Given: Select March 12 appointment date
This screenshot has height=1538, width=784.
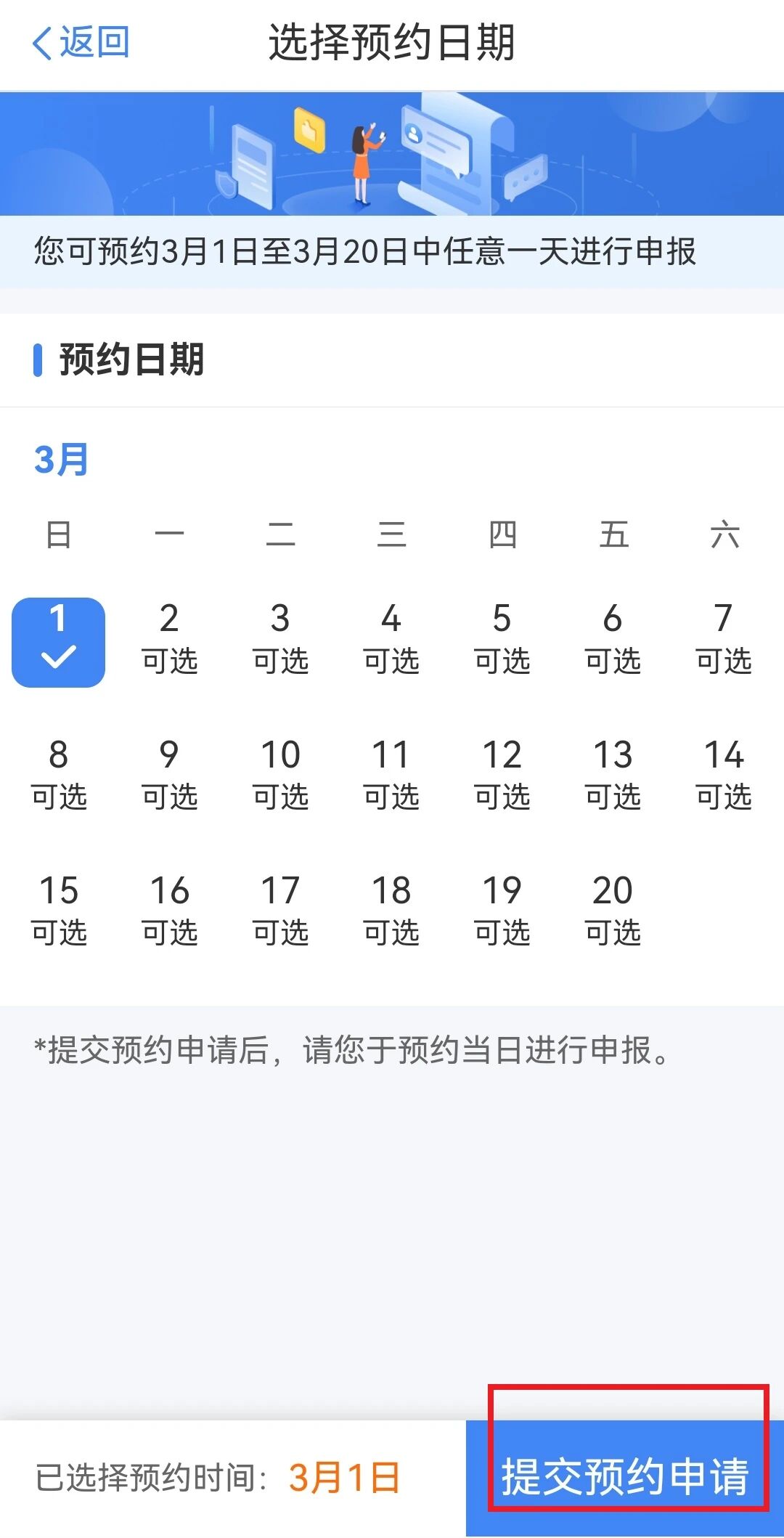Looking at the screenshot, I should (x=502, y=775).
